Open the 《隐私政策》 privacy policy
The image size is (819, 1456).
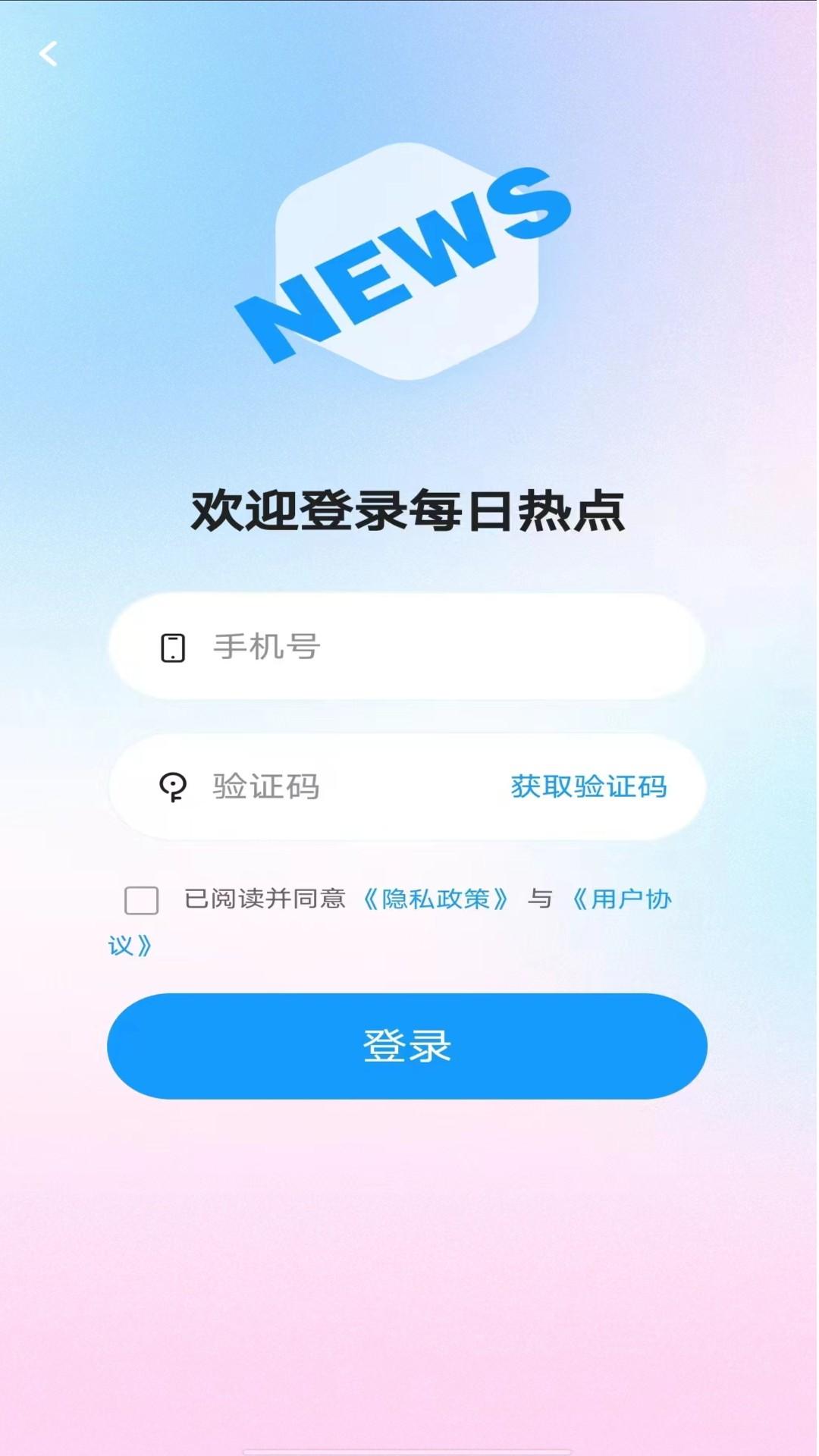pos(436,899)
